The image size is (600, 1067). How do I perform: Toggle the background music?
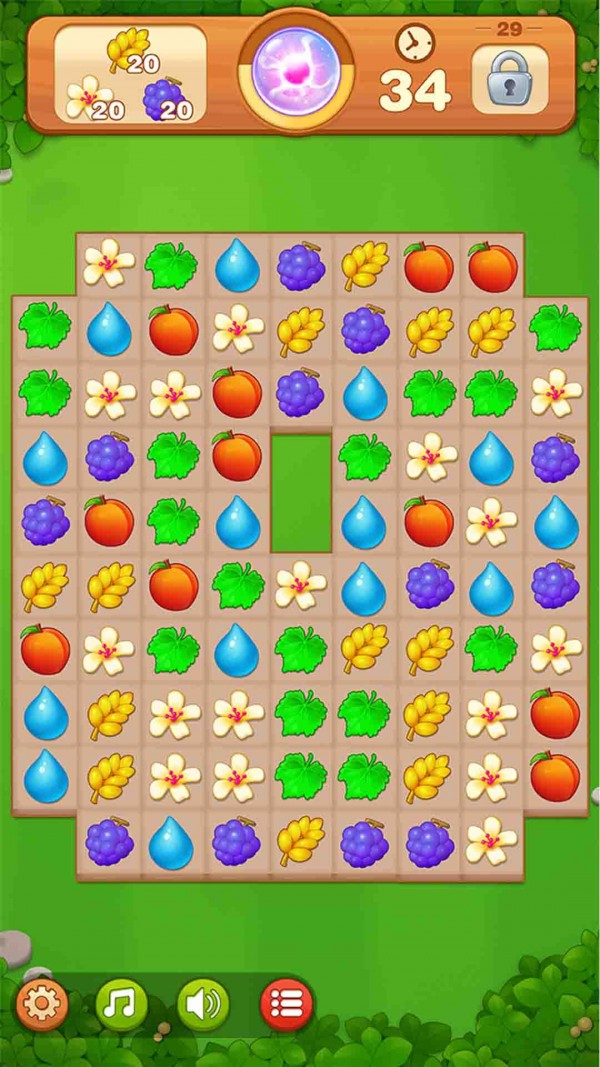[x=122, y=1003]
